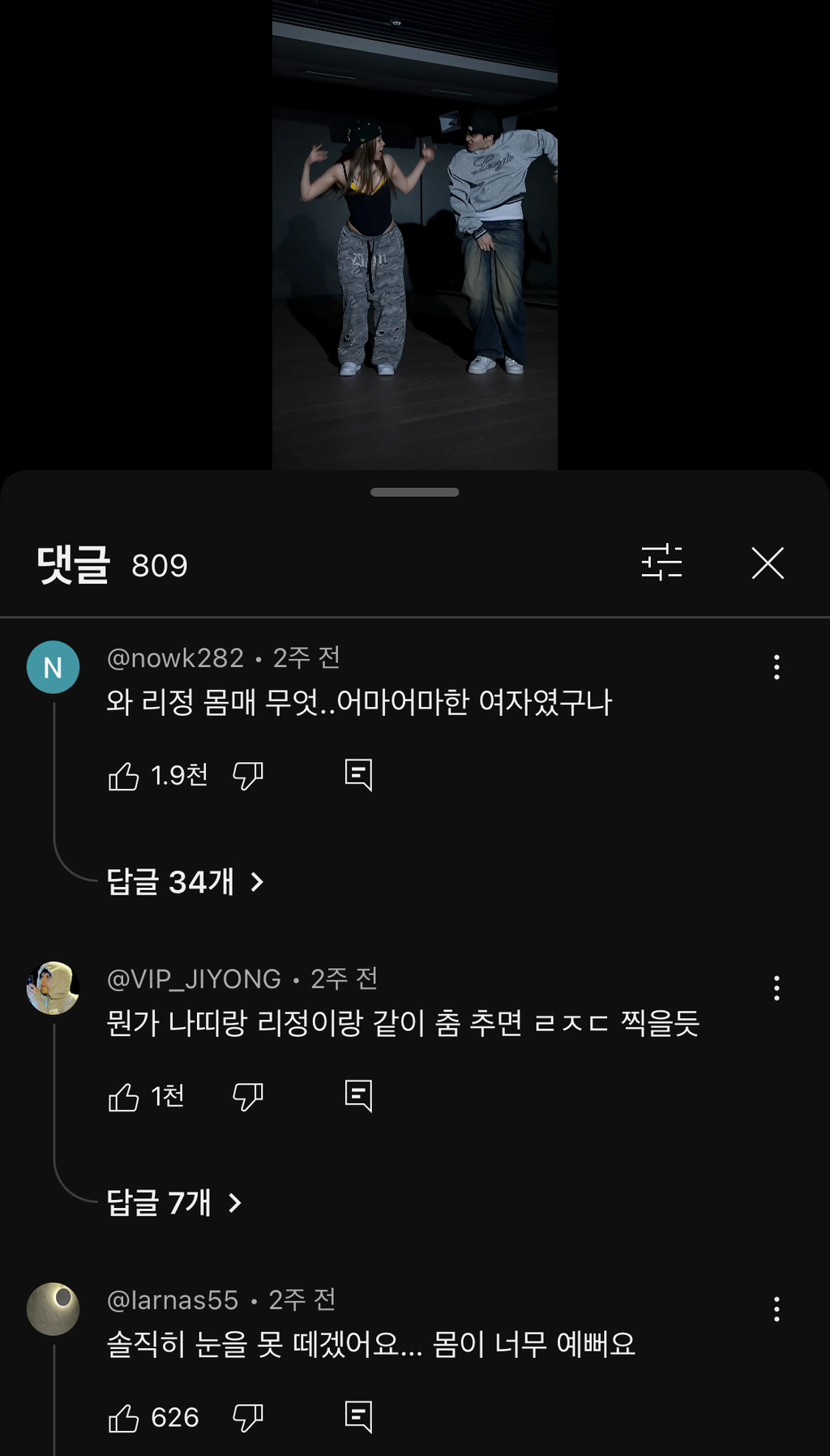Expand the 34 replies under @nowk282
This screenshot has width=830, height=1456.
(185, 881)
